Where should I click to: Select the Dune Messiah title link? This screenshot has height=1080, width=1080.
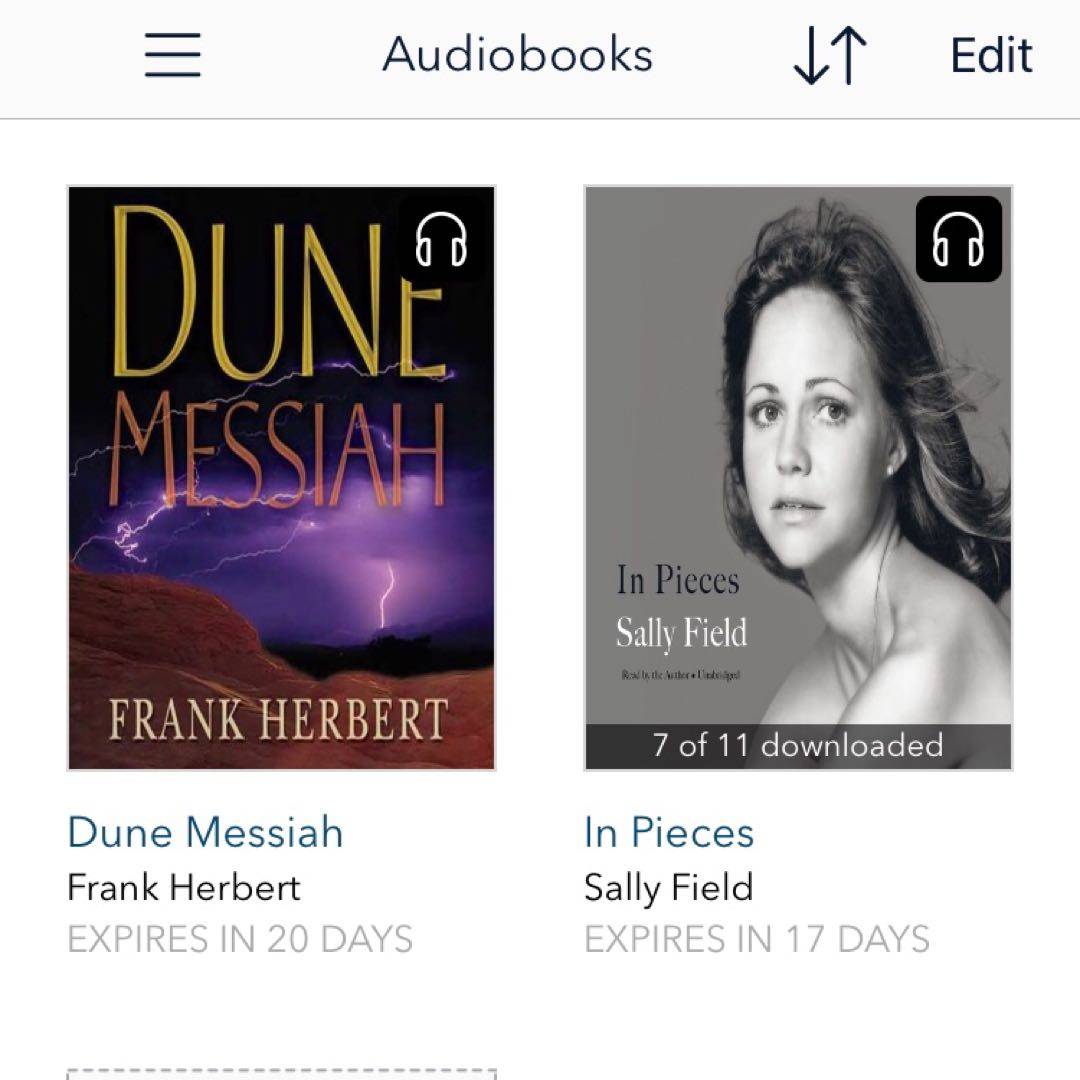[205, 833]
